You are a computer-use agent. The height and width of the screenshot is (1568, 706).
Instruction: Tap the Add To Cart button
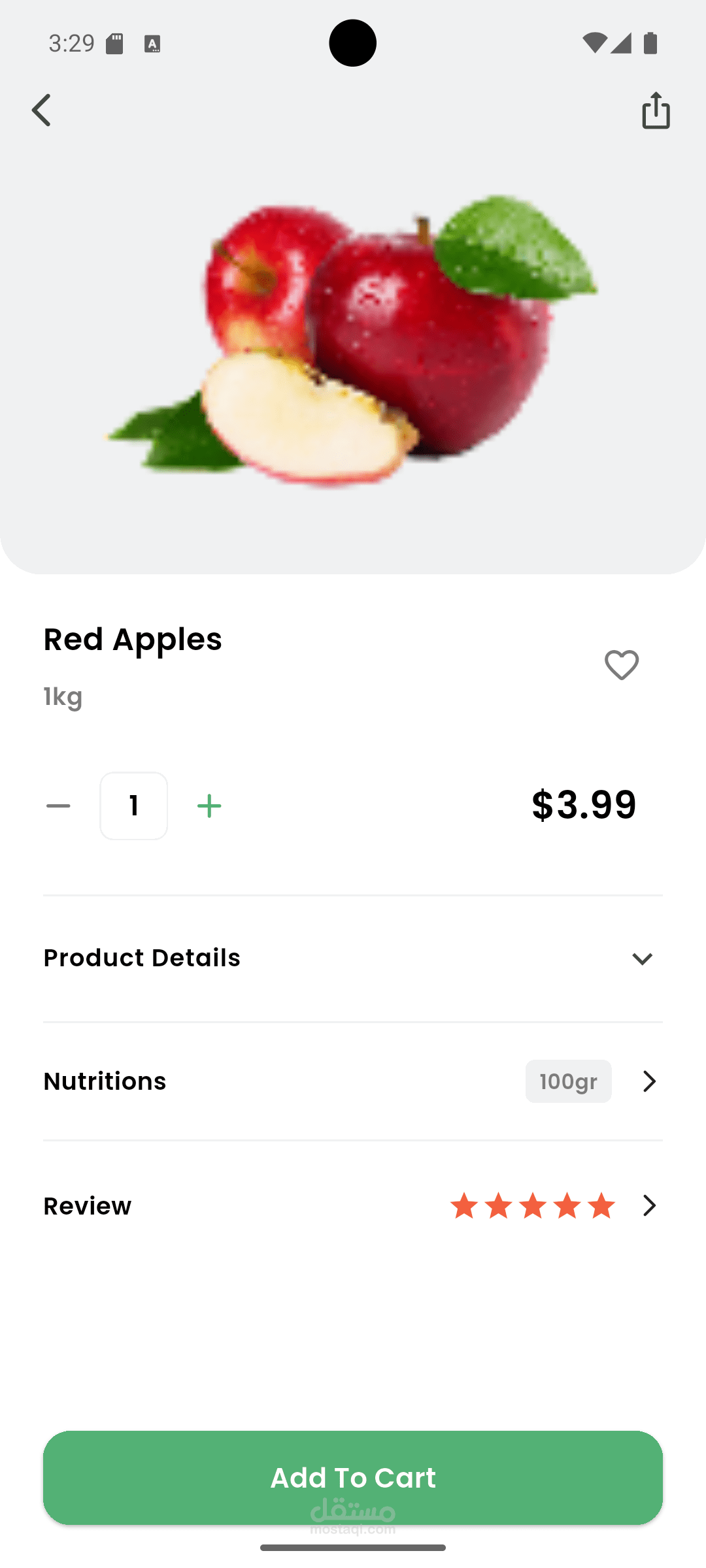[353, 1478]
